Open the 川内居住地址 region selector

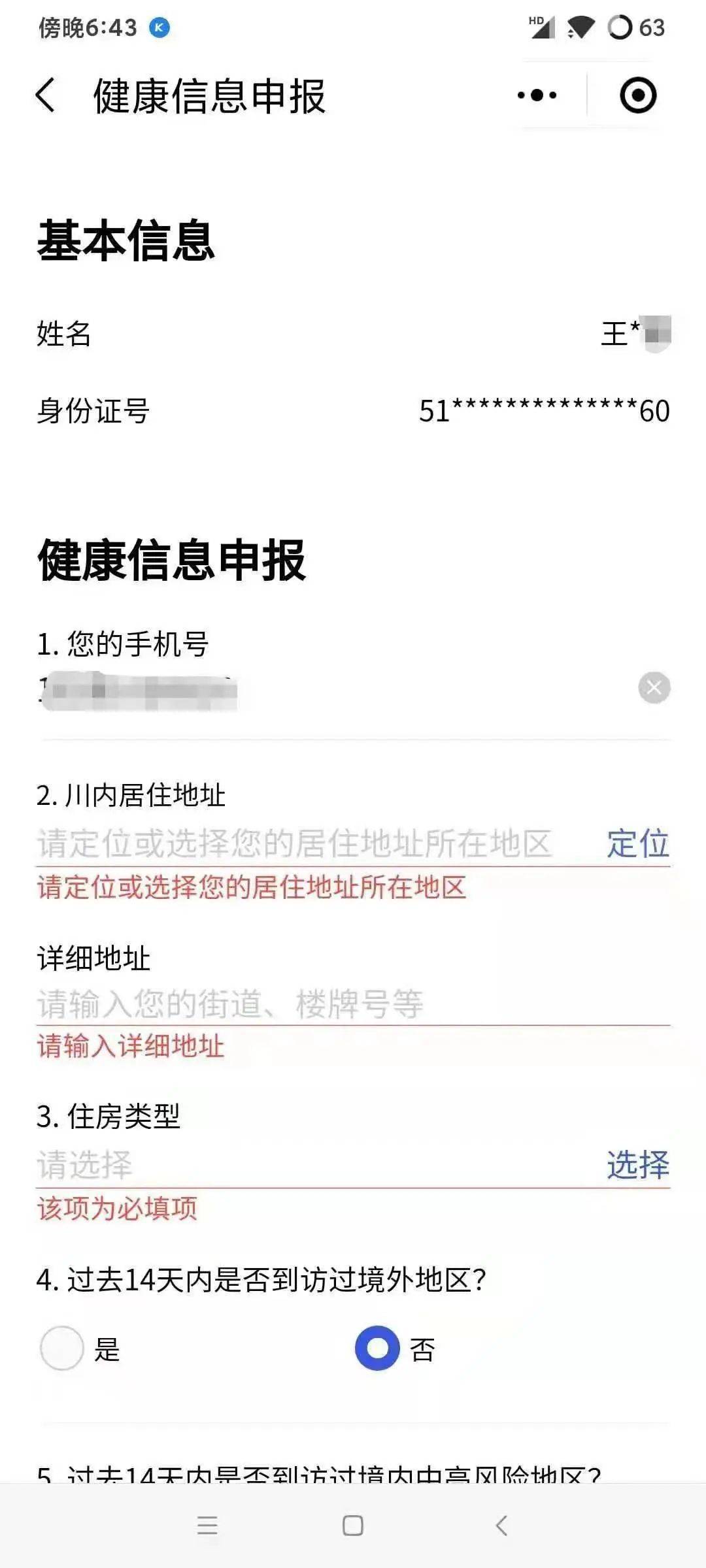[x=294, y=843]
